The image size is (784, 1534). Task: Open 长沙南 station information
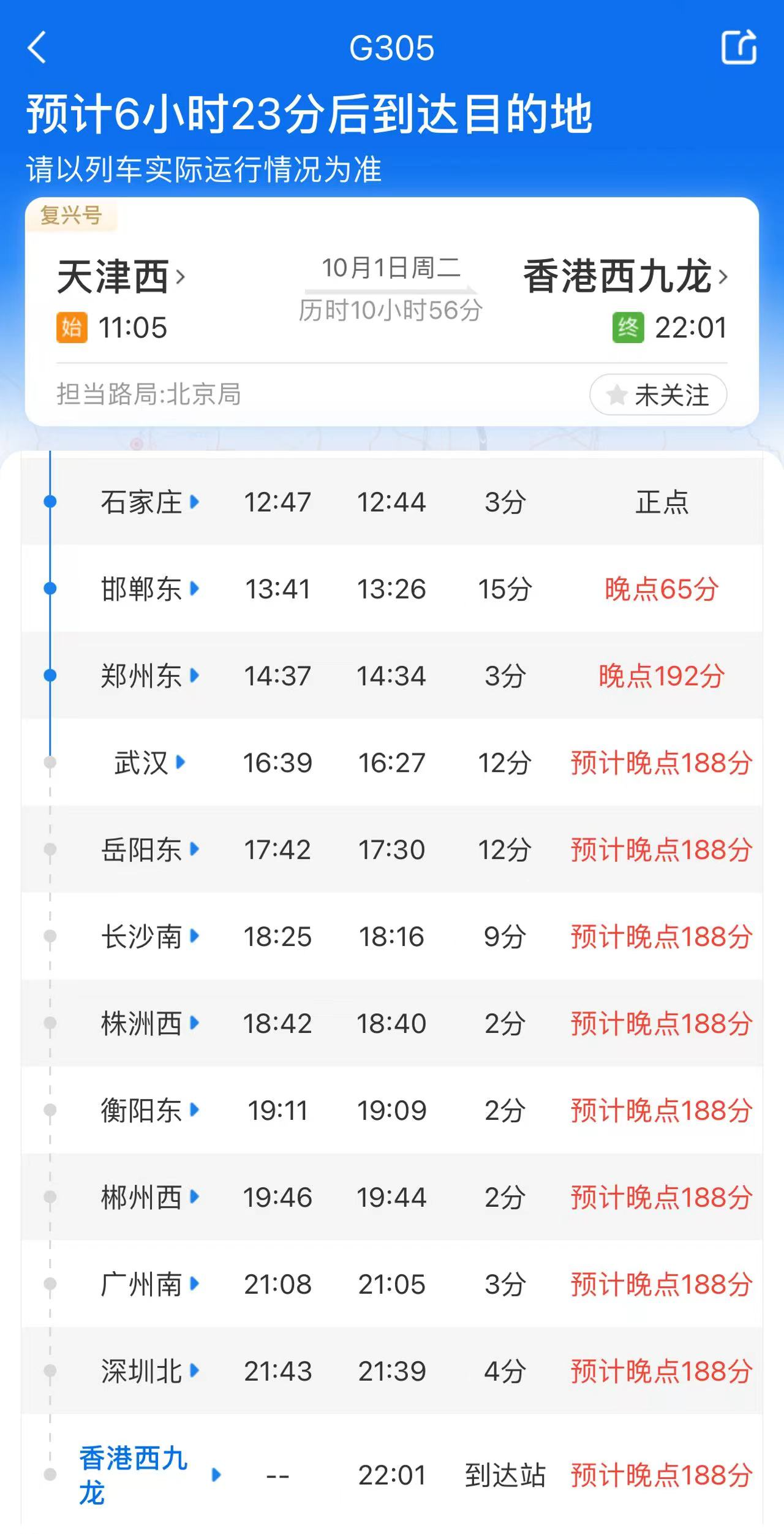point(149,937)
